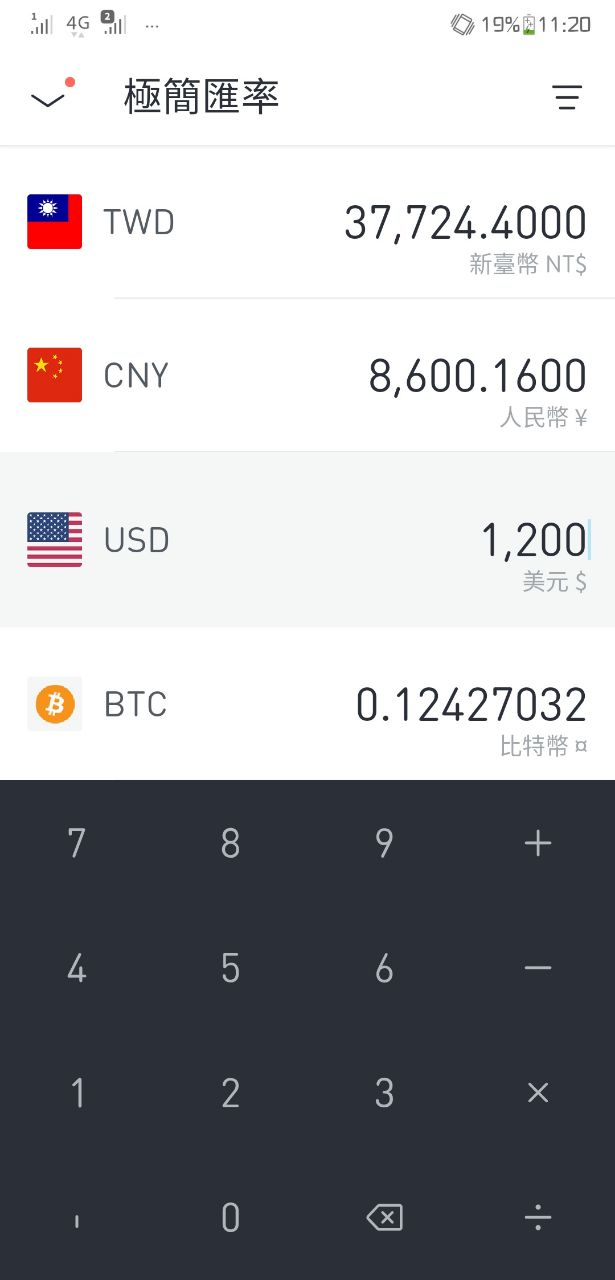
Task: Enter digit 0 on keypad
Action: [x=230, y=1217]
